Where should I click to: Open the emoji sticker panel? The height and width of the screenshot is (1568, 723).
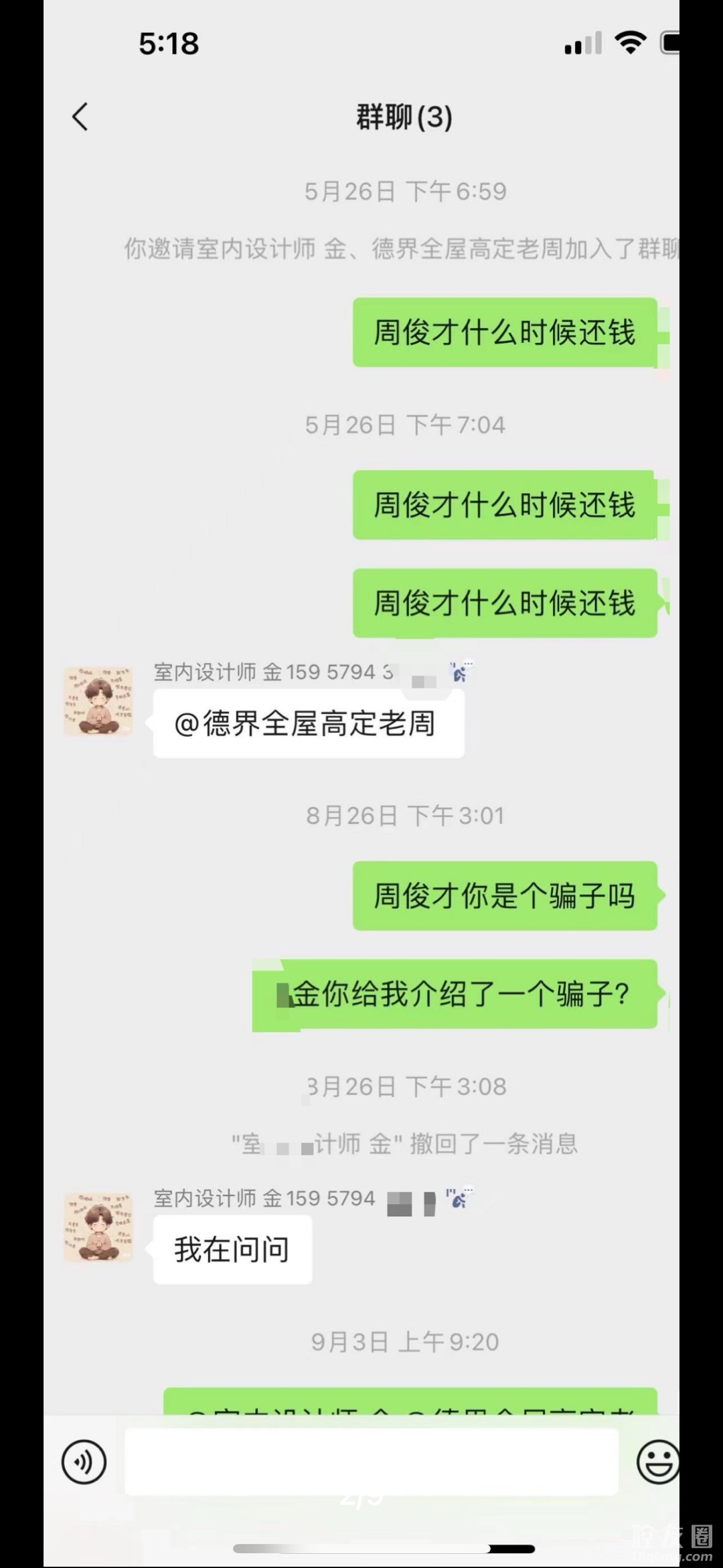657,1461
